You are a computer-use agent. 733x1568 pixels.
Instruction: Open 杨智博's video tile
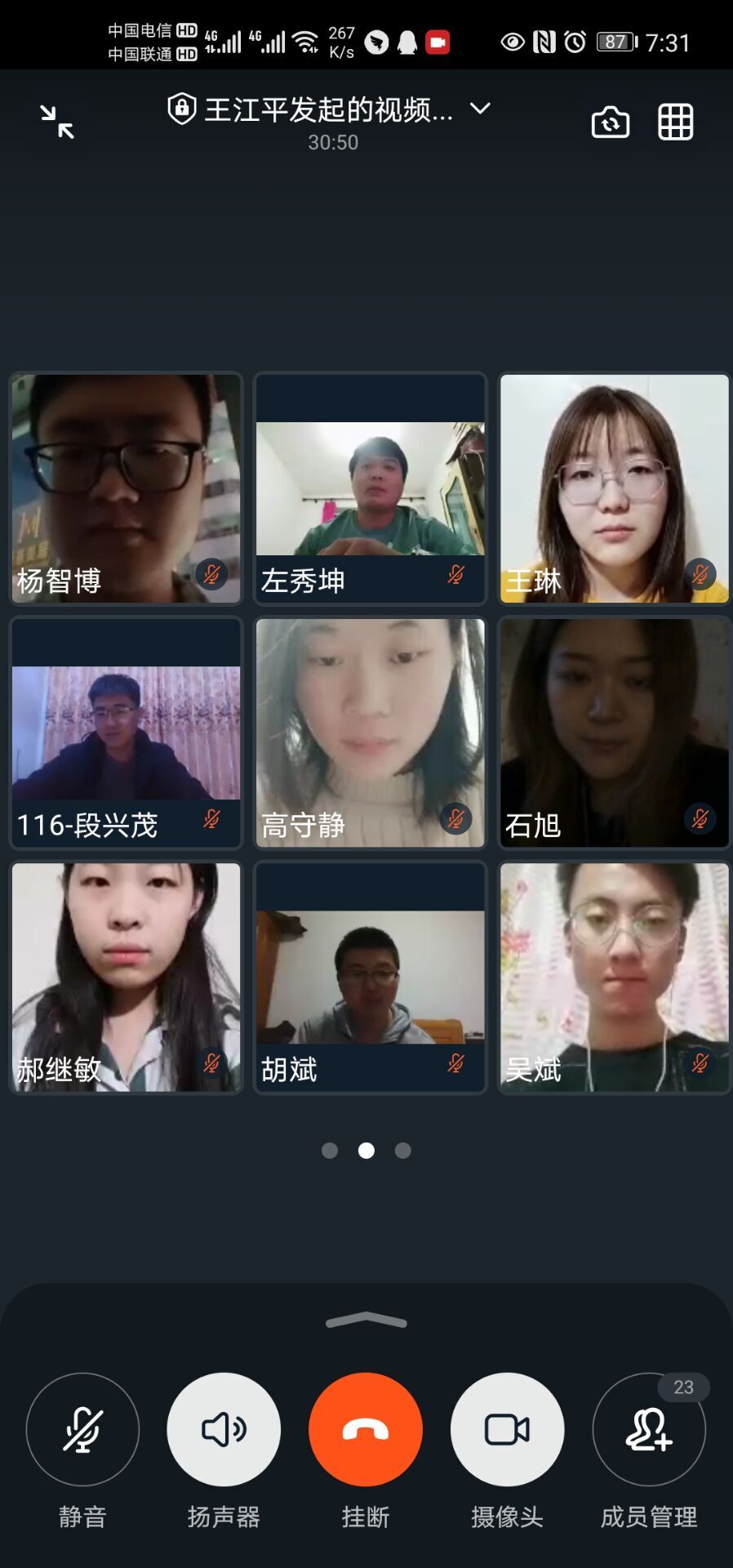pos(126,488)
